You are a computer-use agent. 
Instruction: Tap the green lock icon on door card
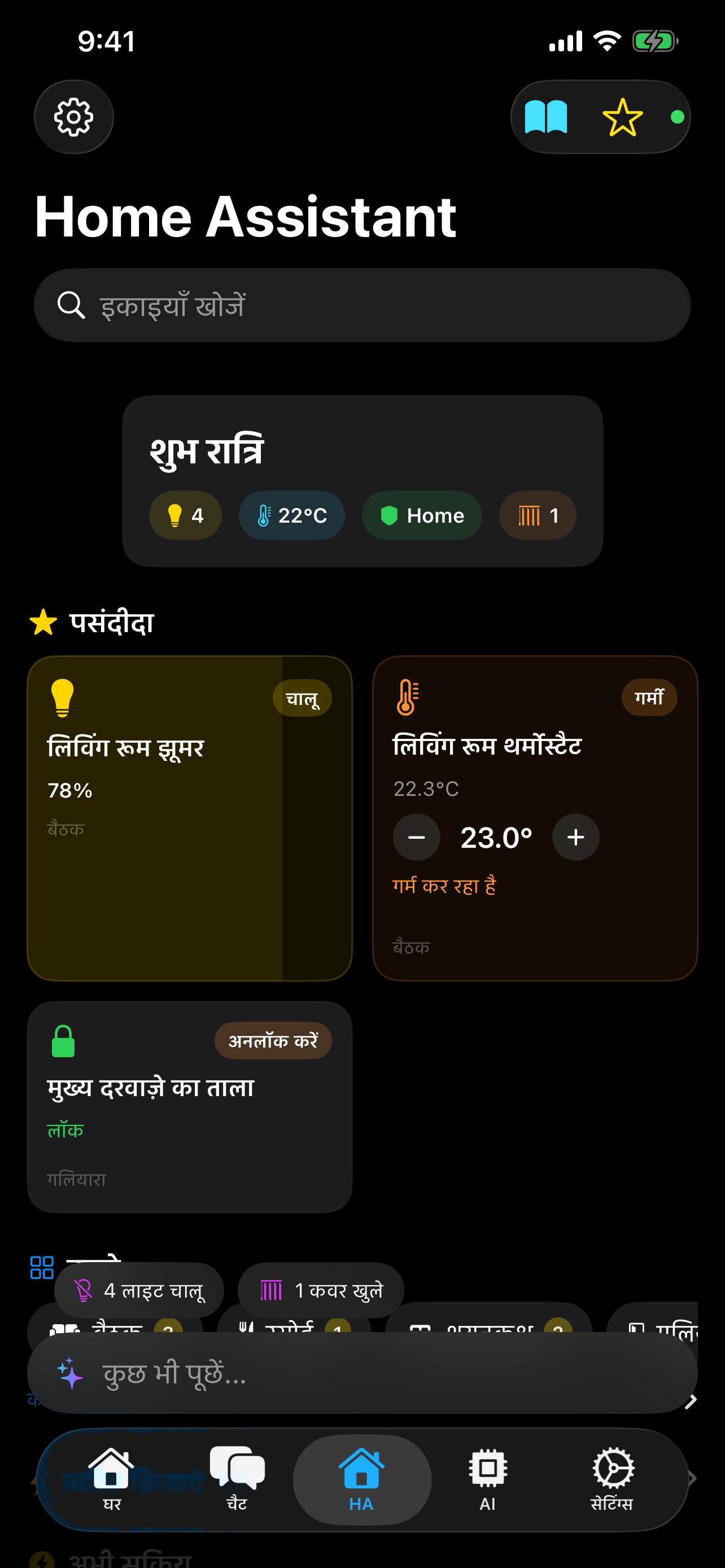[x=63, y=1041]
